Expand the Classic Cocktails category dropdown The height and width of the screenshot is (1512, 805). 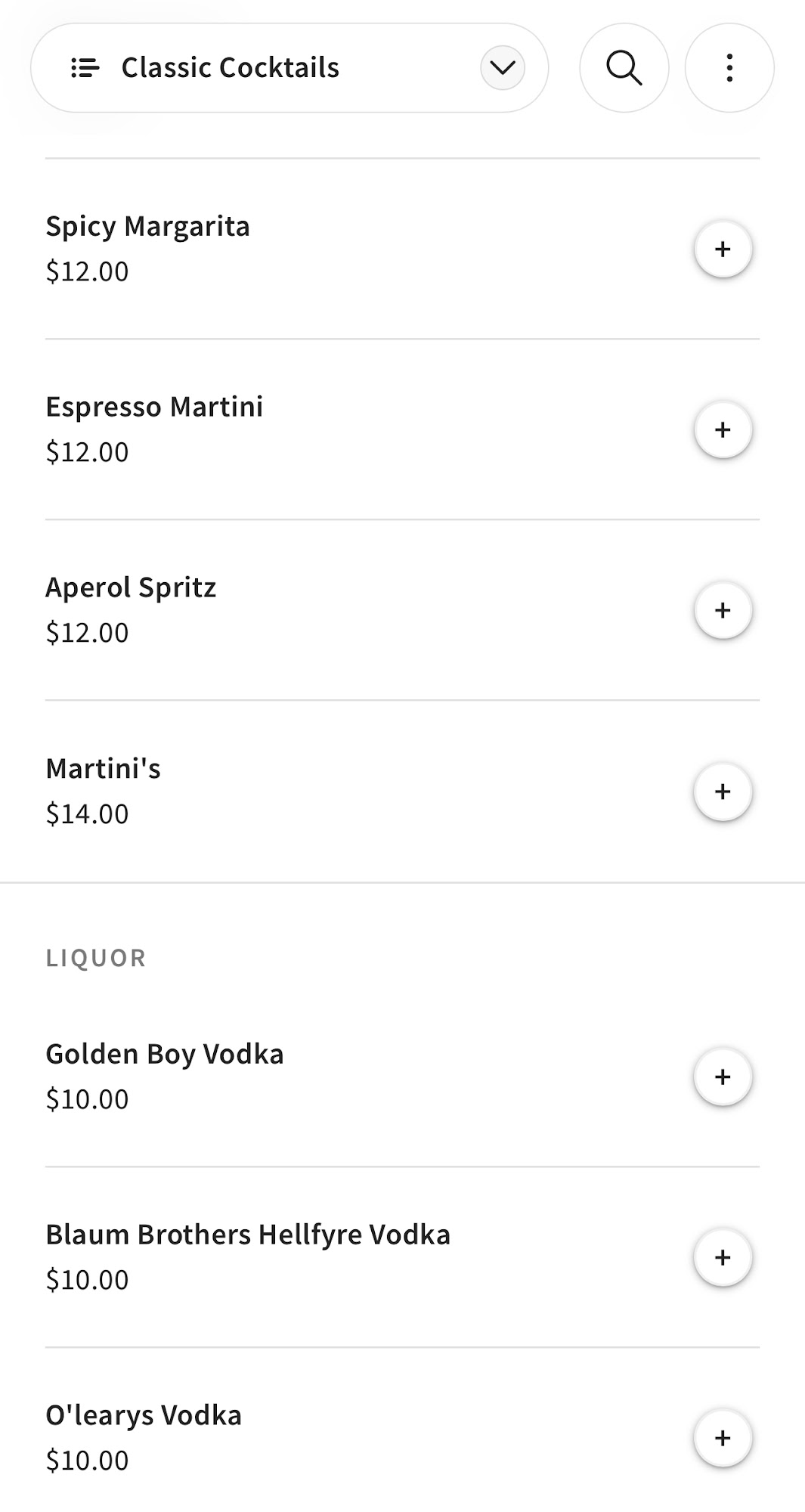click(502, 68)
